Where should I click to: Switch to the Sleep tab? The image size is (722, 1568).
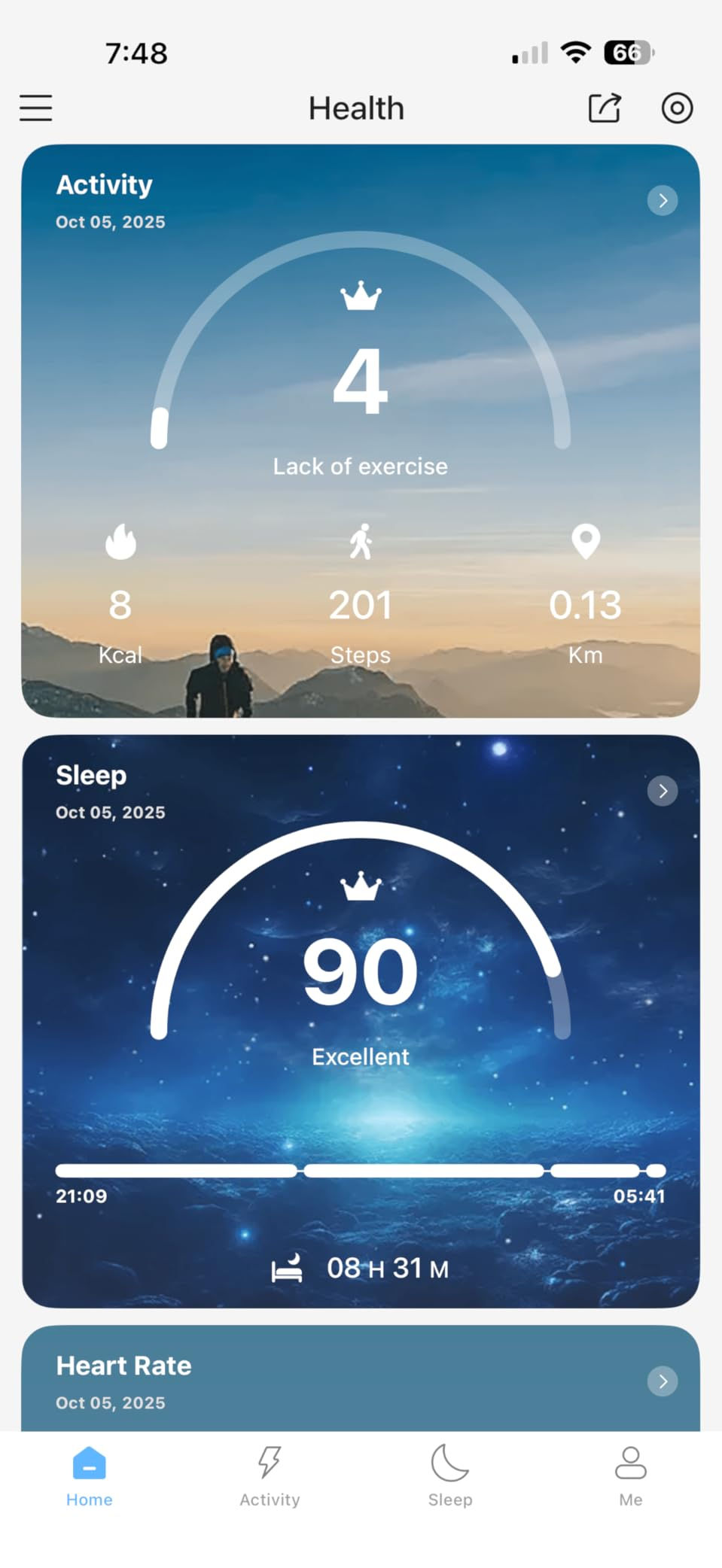(450, 1476)
